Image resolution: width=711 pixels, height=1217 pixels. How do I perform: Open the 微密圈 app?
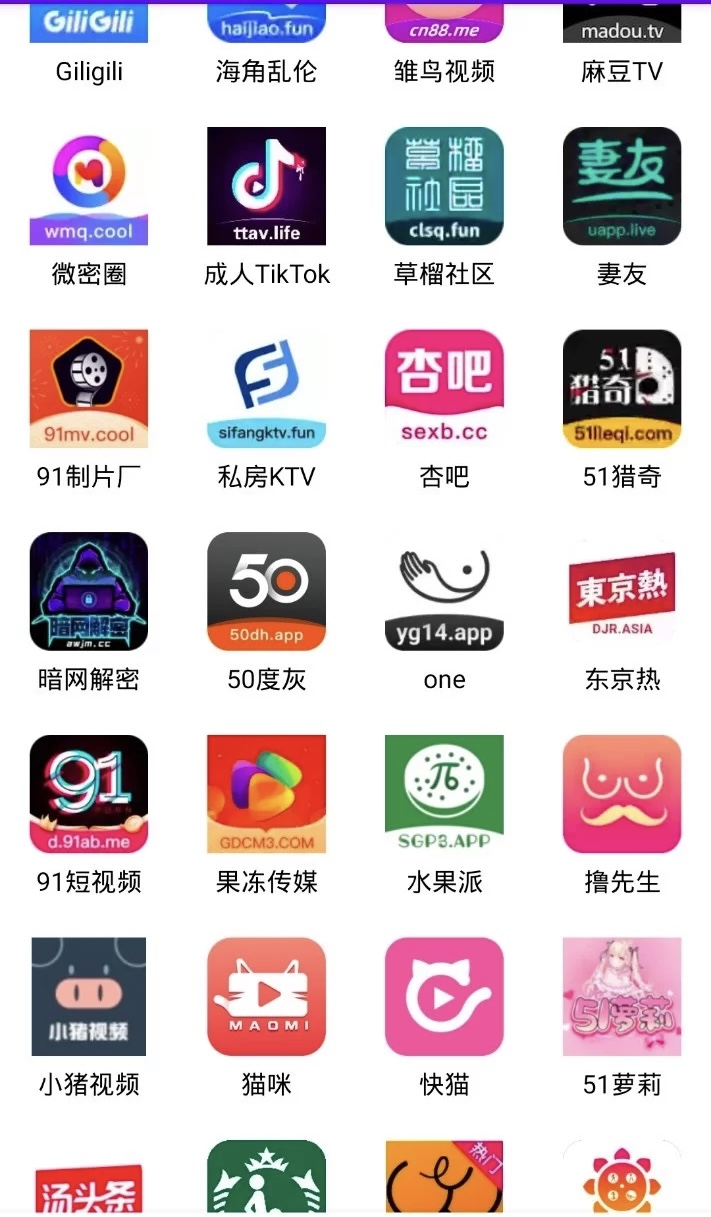point(88,187)
